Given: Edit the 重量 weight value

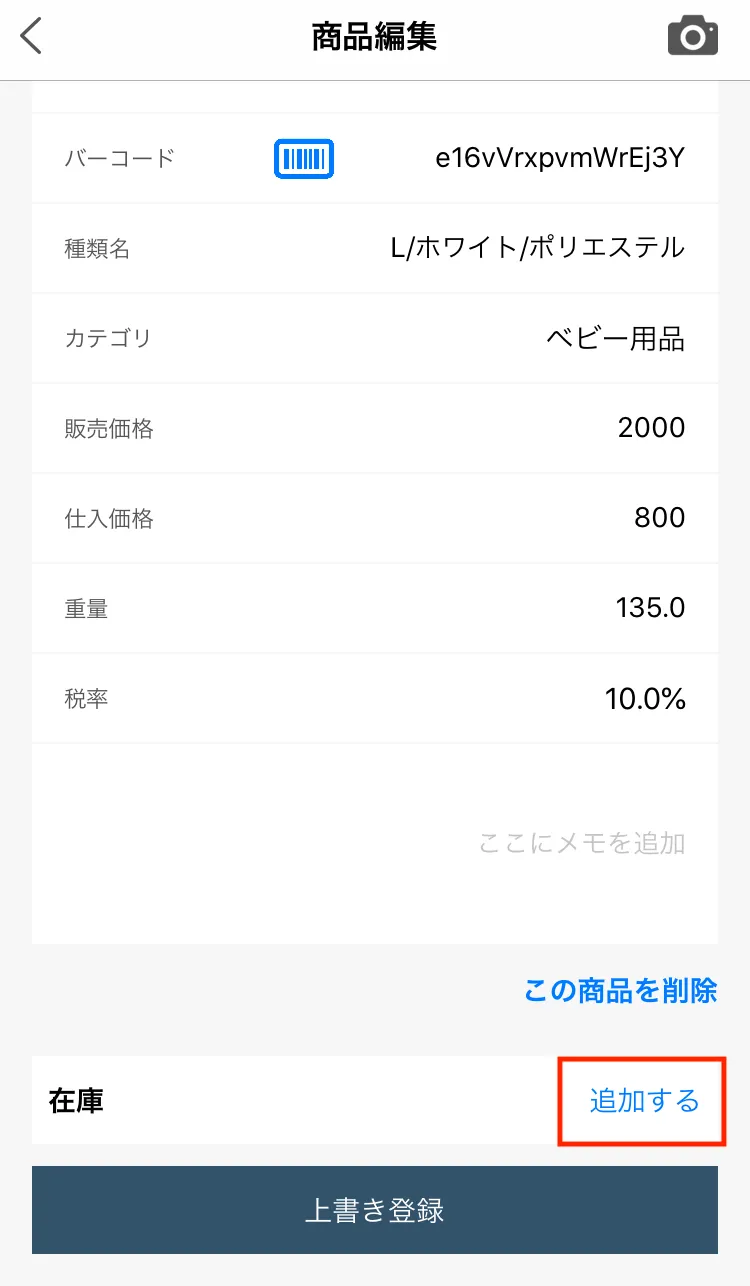Looking at the screenshot, I should tap(650, 608).
